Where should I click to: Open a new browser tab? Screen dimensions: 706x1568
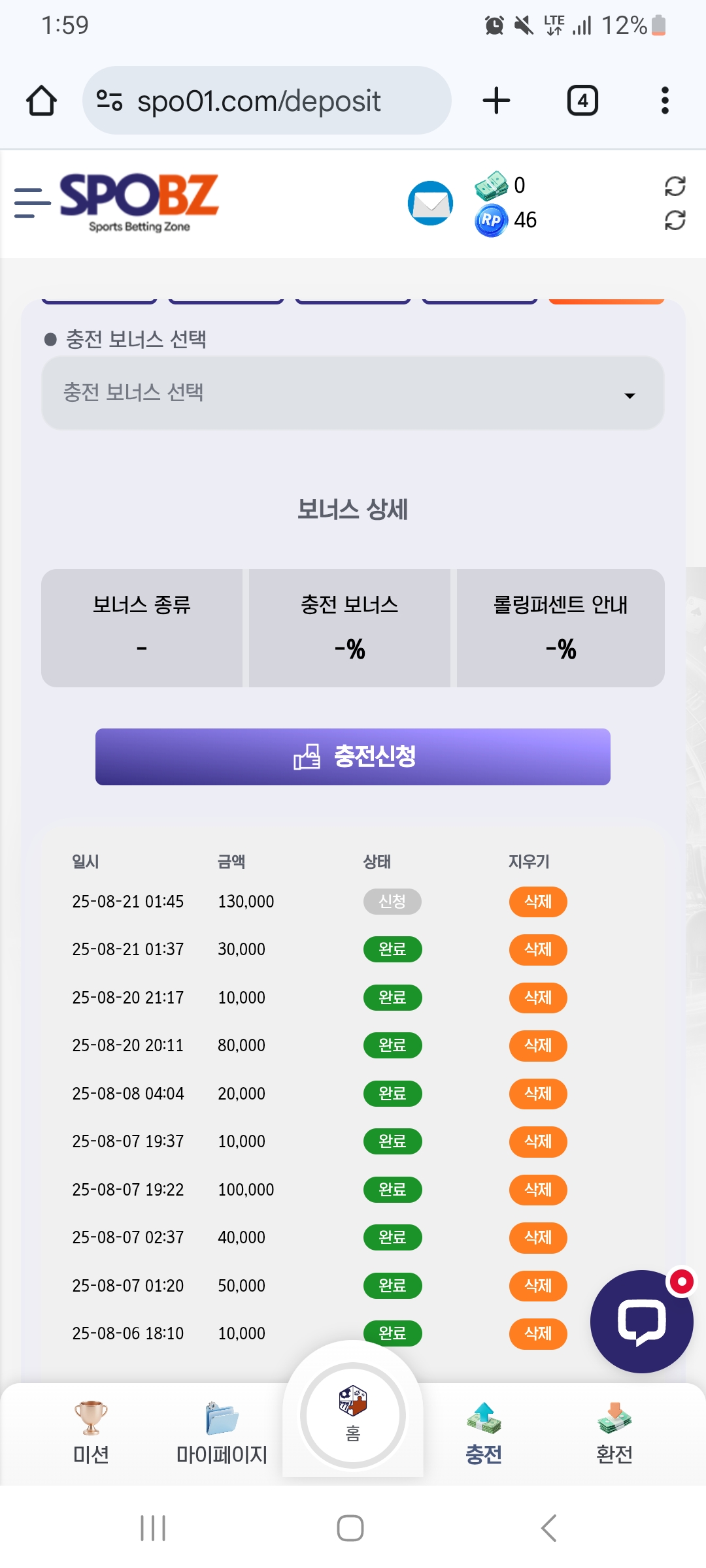point(496,101)
